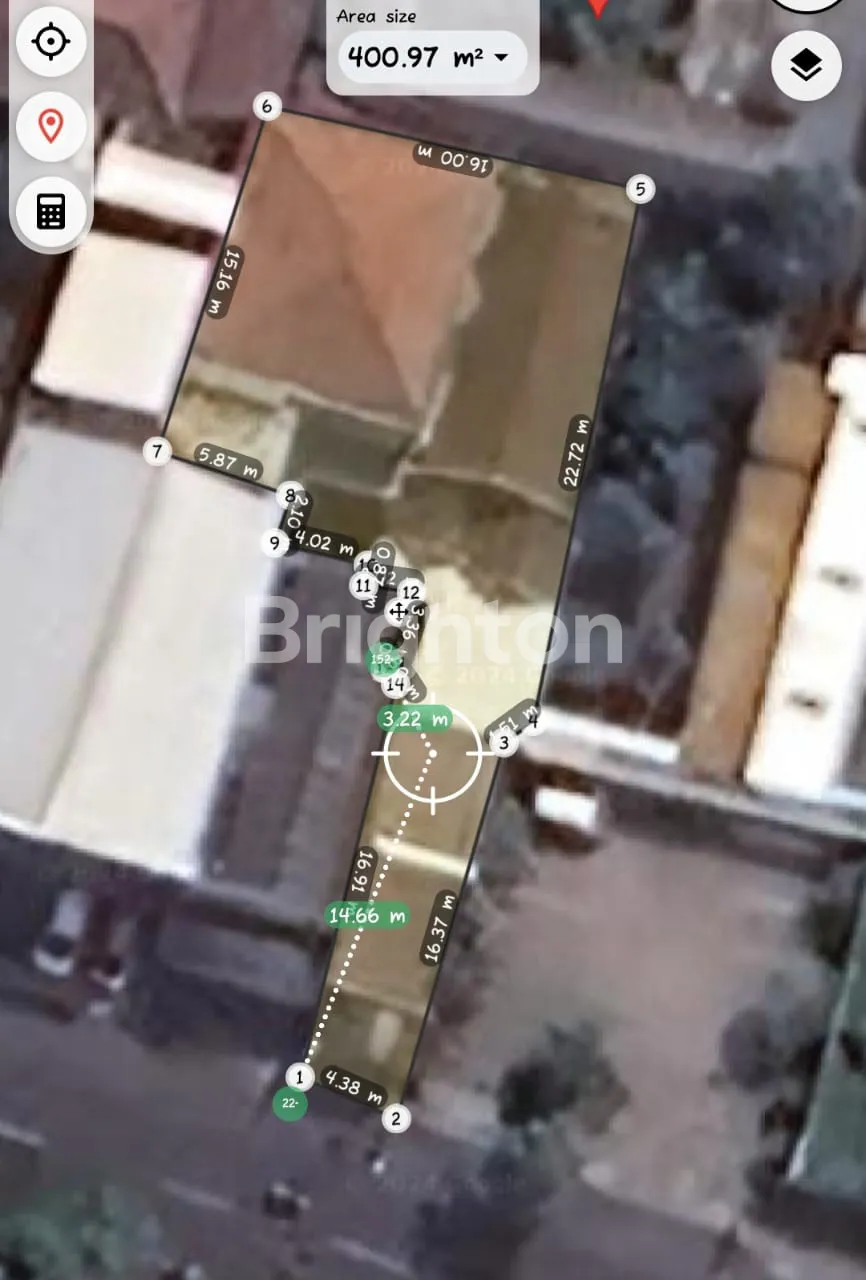Center map on my current location
The width and height of the screenshot is (866, 1280).
tap(50, 42)
